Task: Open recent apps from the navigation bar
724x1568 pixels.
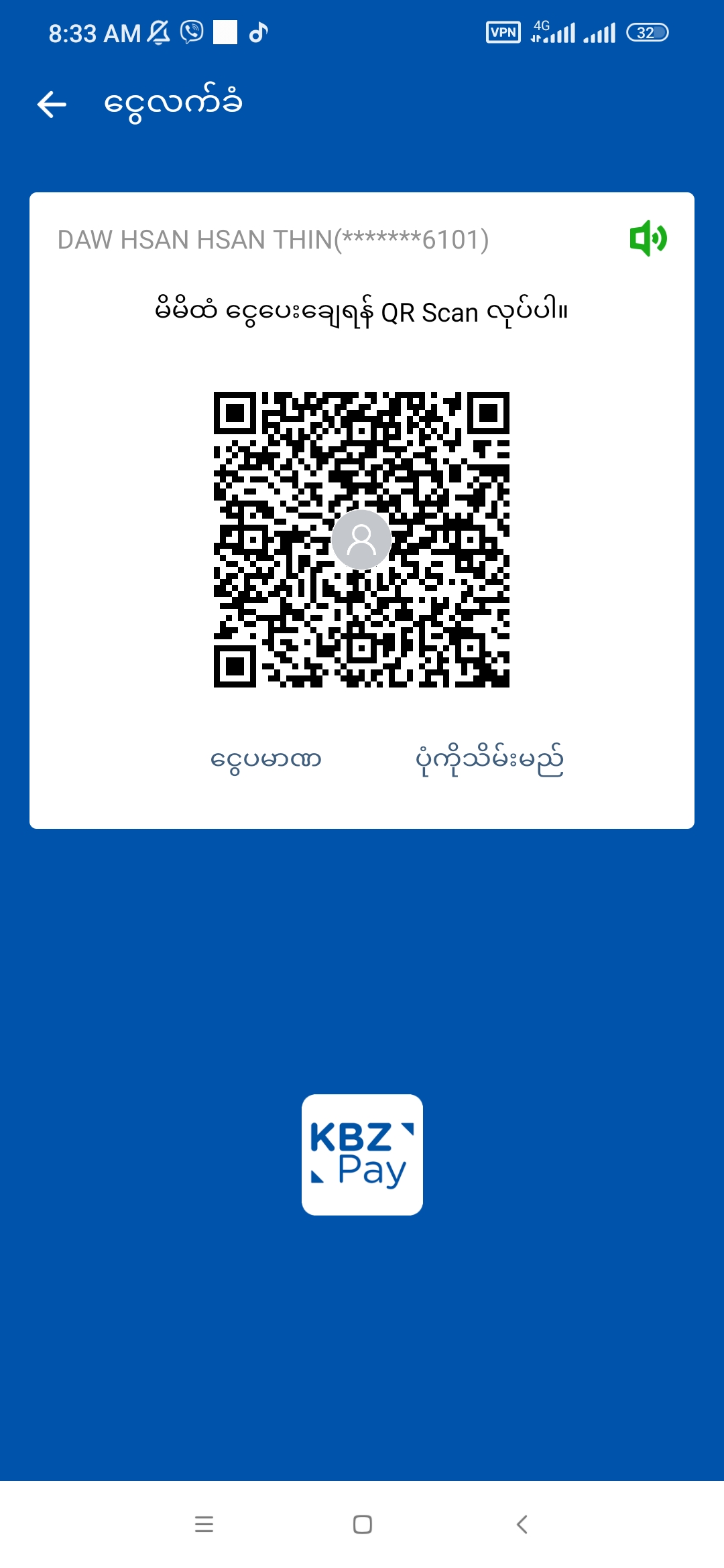Action: tap(204, 1524)
